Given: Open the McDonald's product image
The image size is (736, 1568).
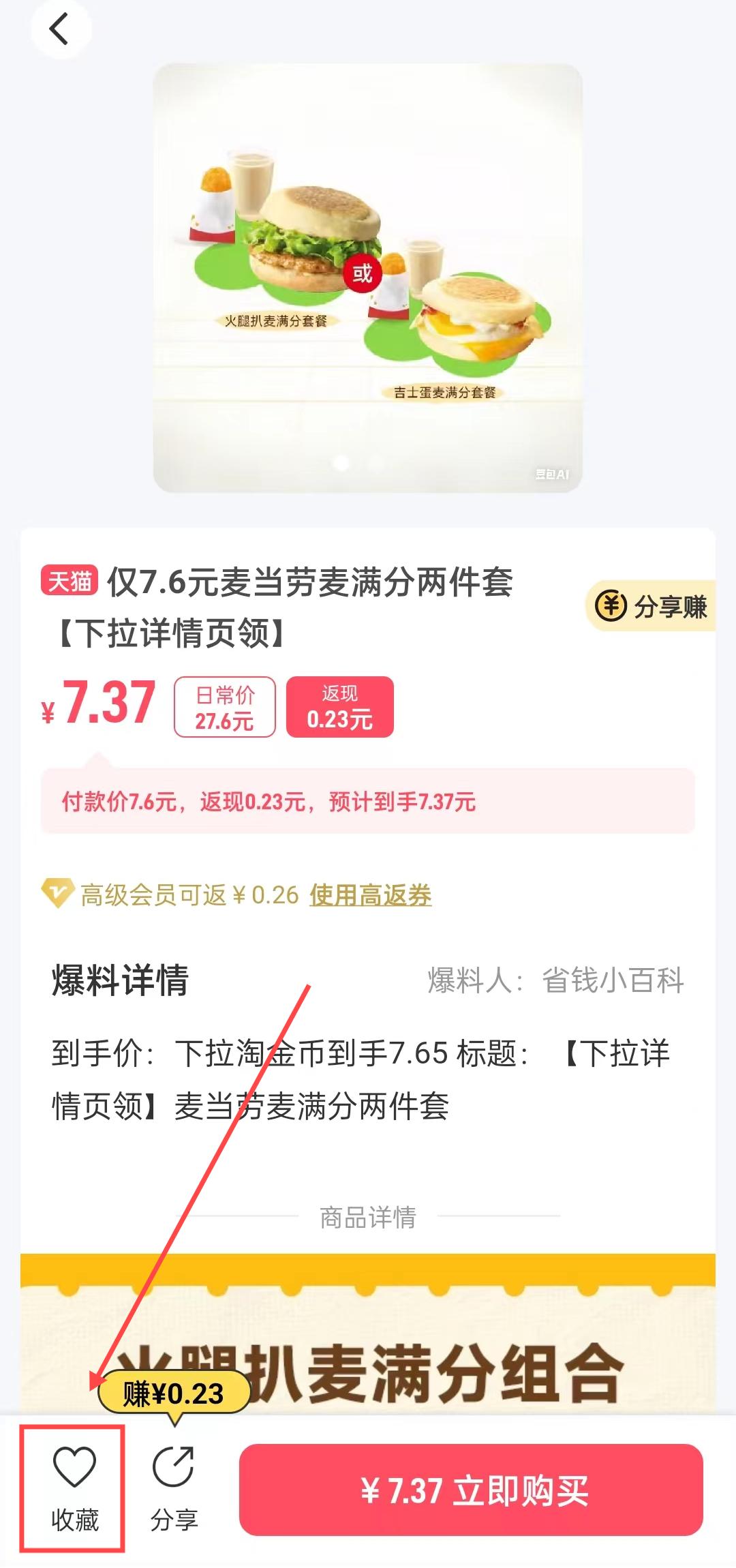Looking at the screenshot, I should 368,278.
